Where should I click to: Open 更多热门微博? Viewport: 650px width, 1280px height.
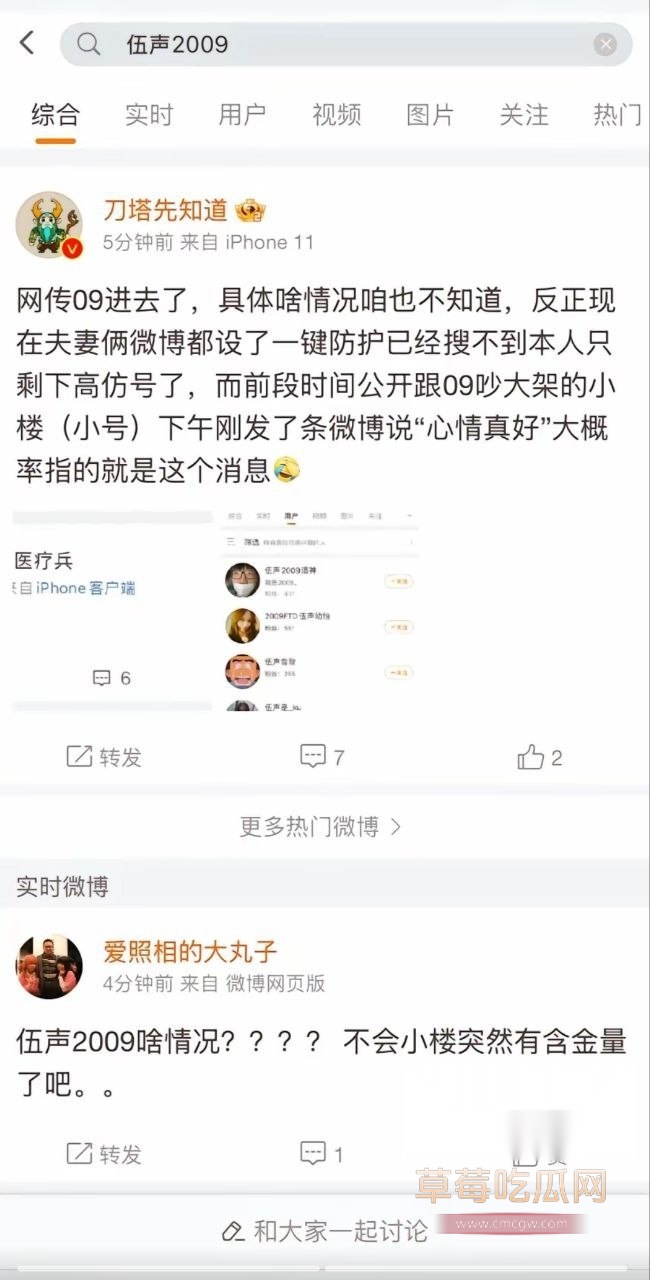click(320, 826)
